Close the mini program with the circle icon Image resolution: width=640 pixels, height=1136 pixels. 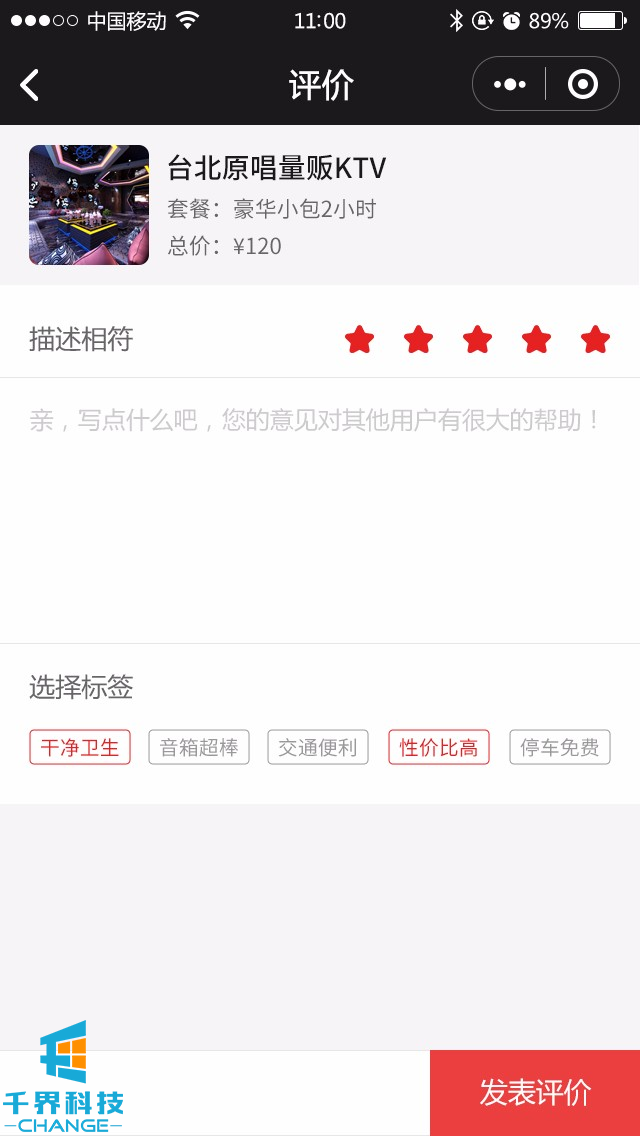[x=583, y=85]
